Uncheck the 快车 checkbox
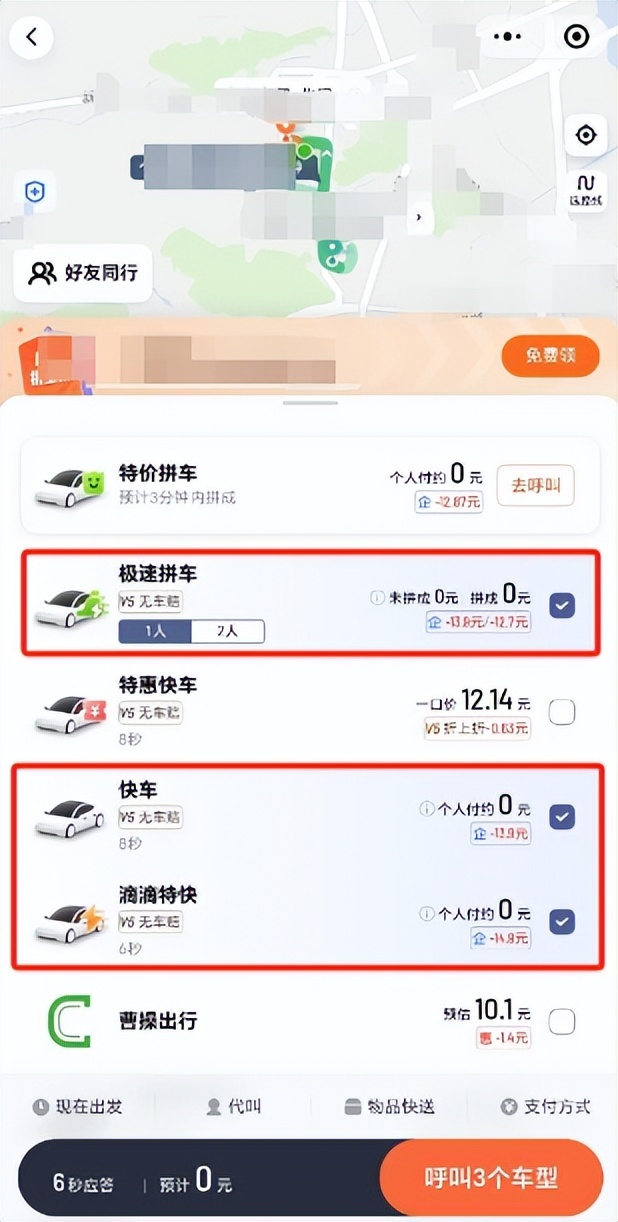This screenshot has width=618, height=1222. click(563, 817)
